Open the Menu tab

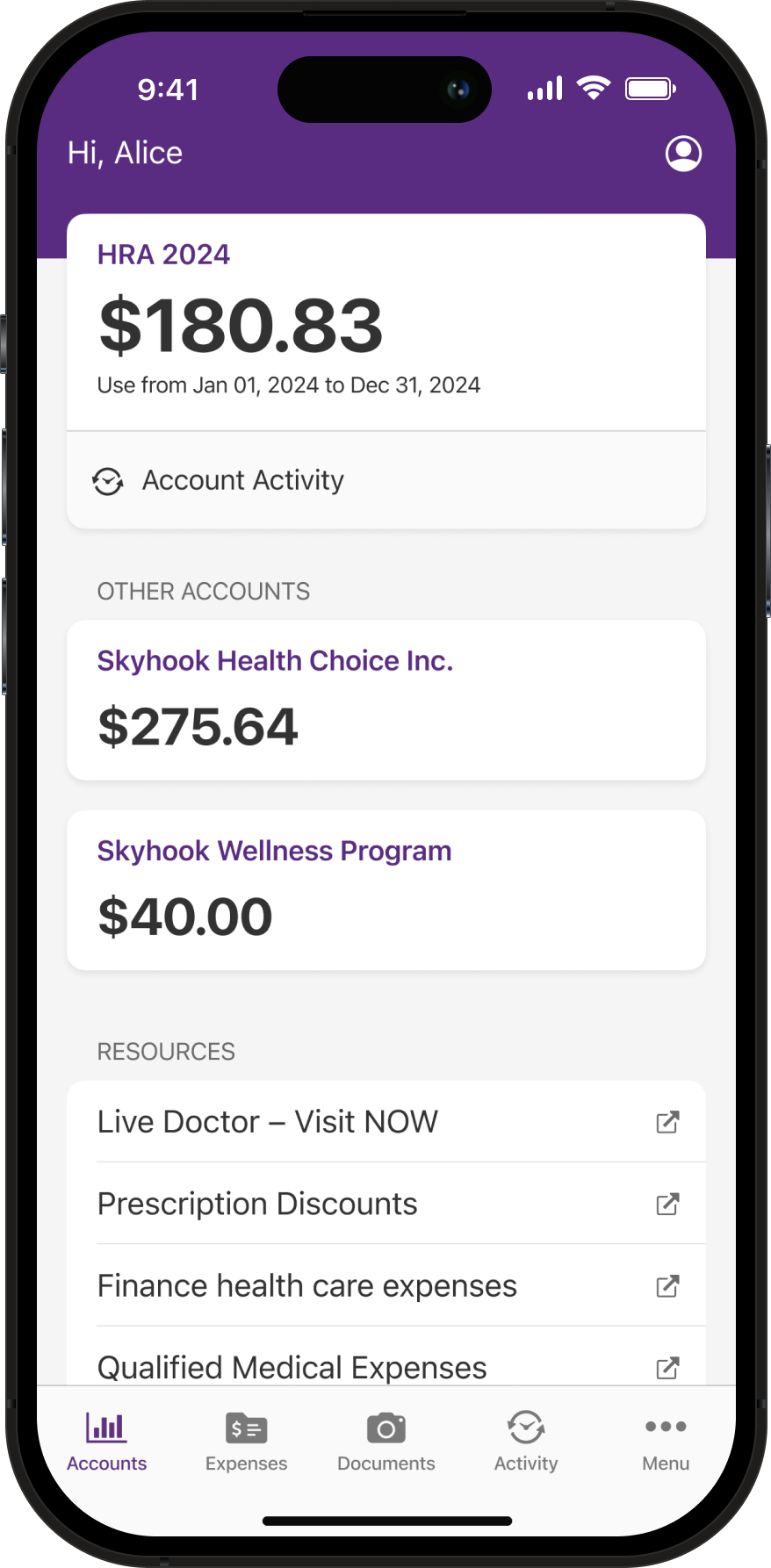(666, 1442)
